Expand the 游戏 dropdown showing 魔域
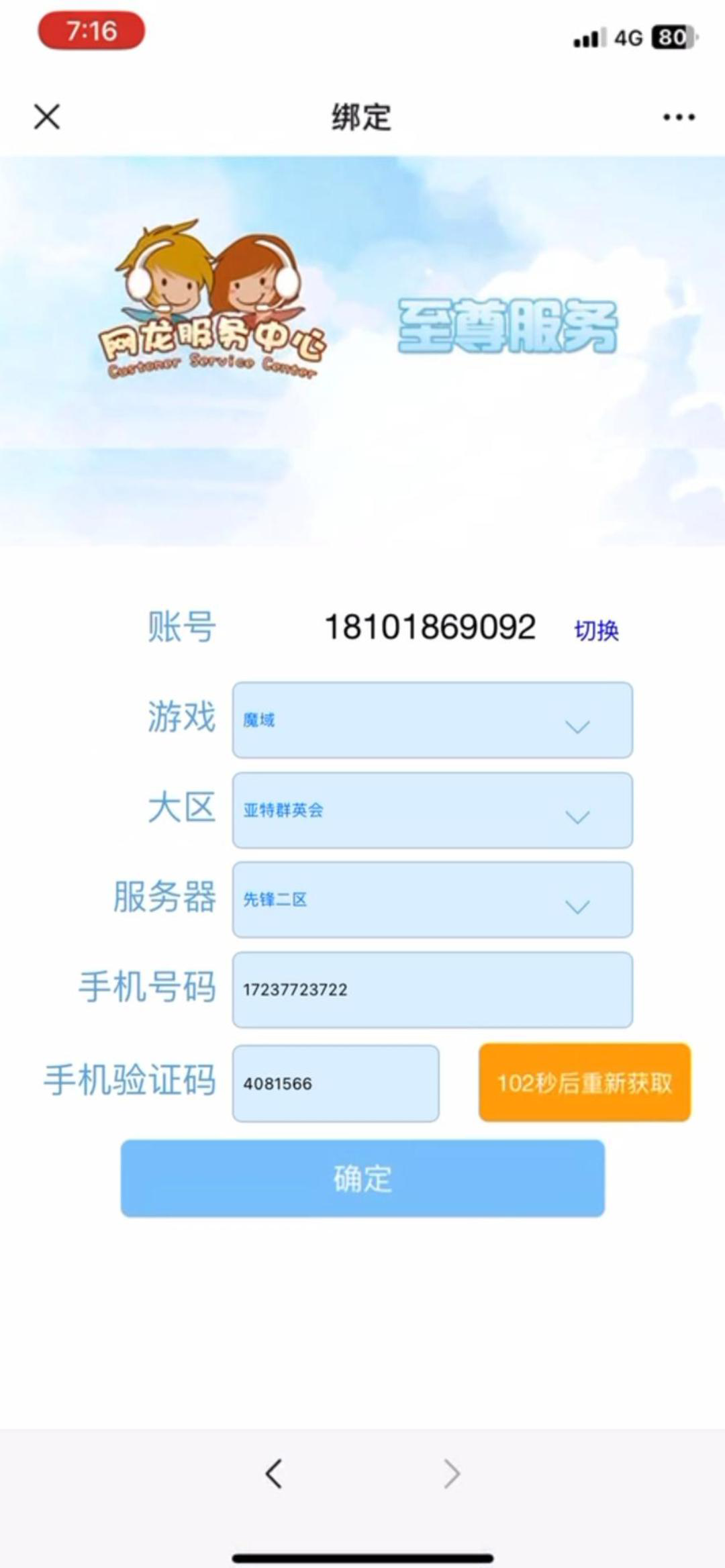Image resolution: width=725 pixels, height=1568 pixels. (432, 720)
